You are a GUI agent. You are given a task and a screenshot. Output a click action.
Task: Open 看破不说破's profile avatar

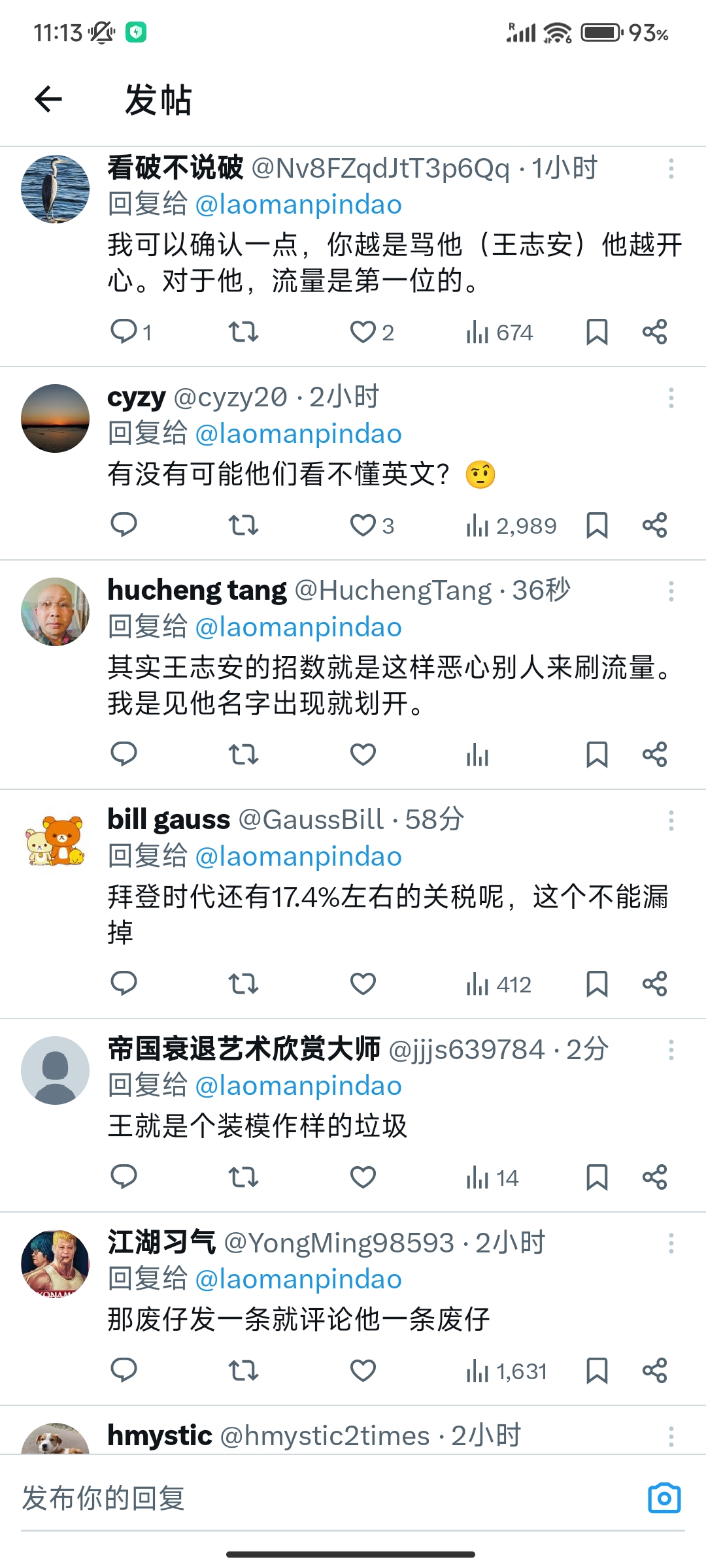tap(55, 189)
